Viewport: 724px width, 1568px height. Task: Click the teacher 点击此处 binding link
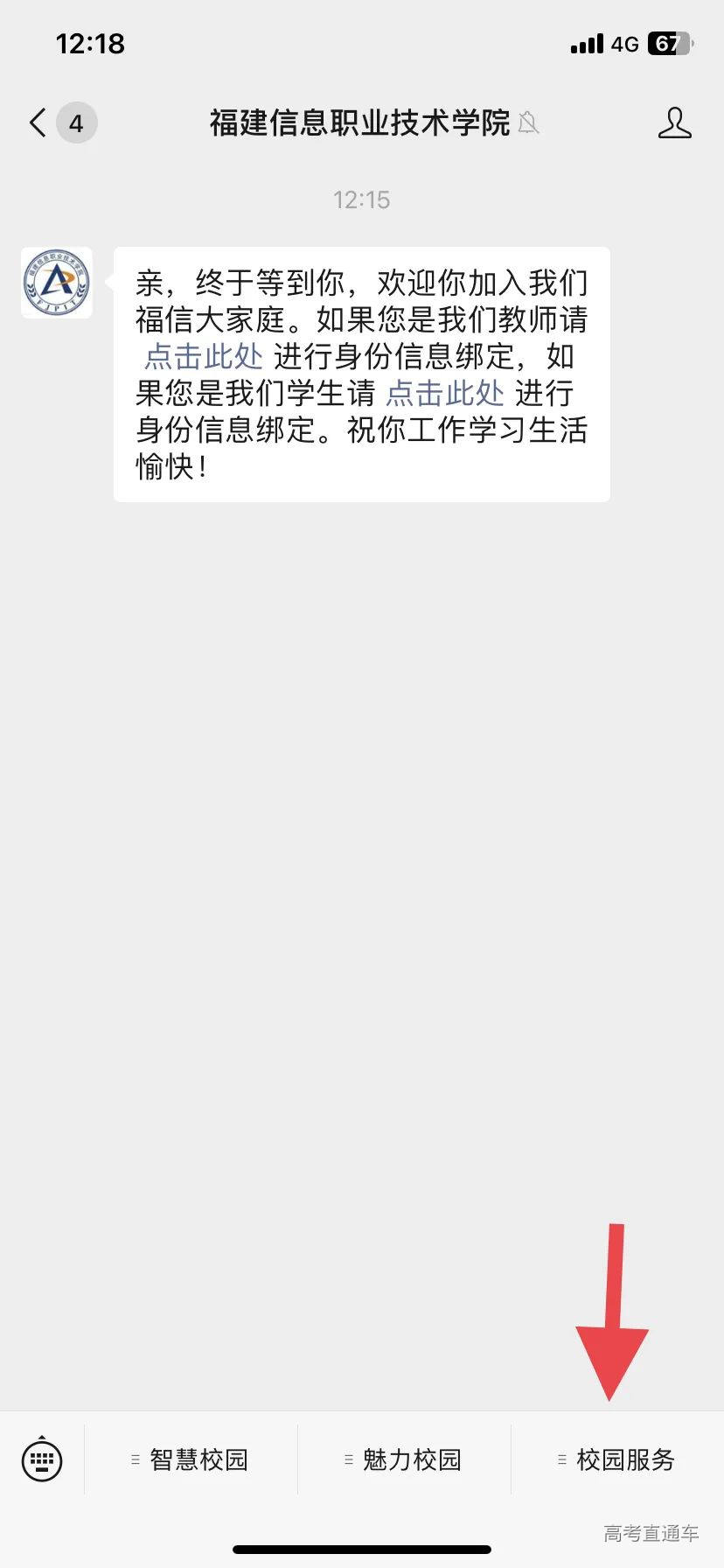pos(203,357)
